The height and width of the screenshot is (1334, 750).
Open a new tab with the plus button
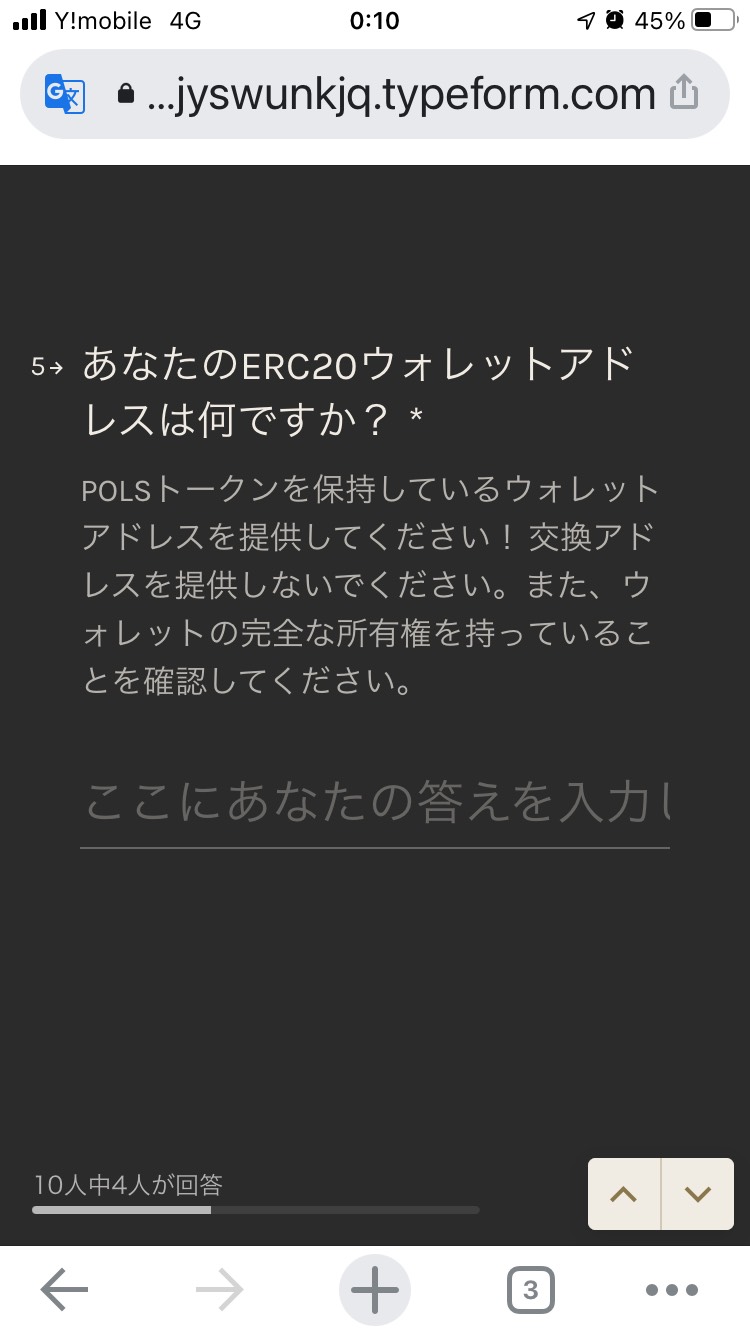(375, 1290)
